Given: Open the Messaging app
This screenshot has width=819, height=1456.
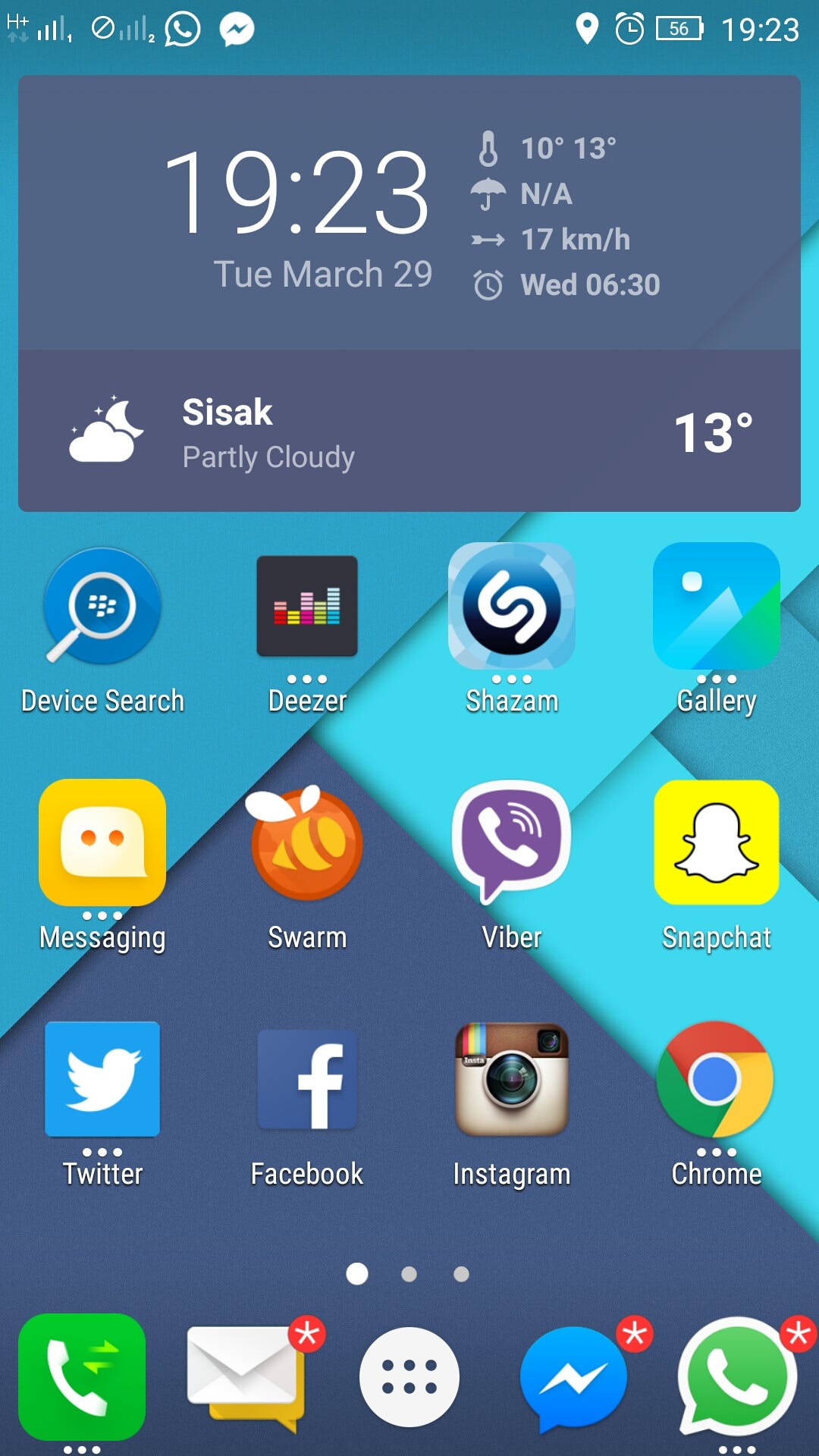Looking at the screenshot, I should tap(102, 842).
